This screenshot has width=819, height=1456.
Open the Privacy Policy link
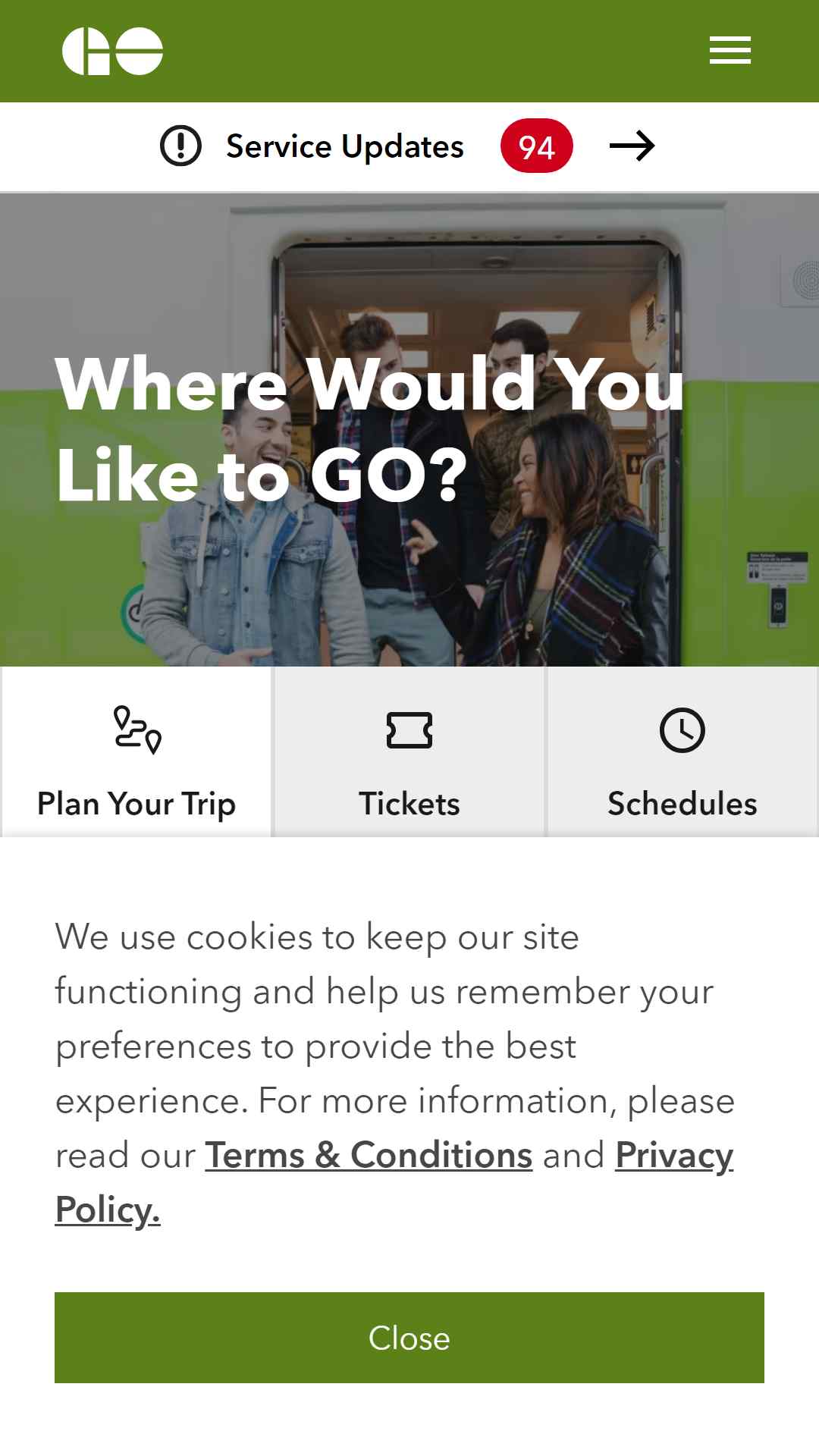[673, 1155]
